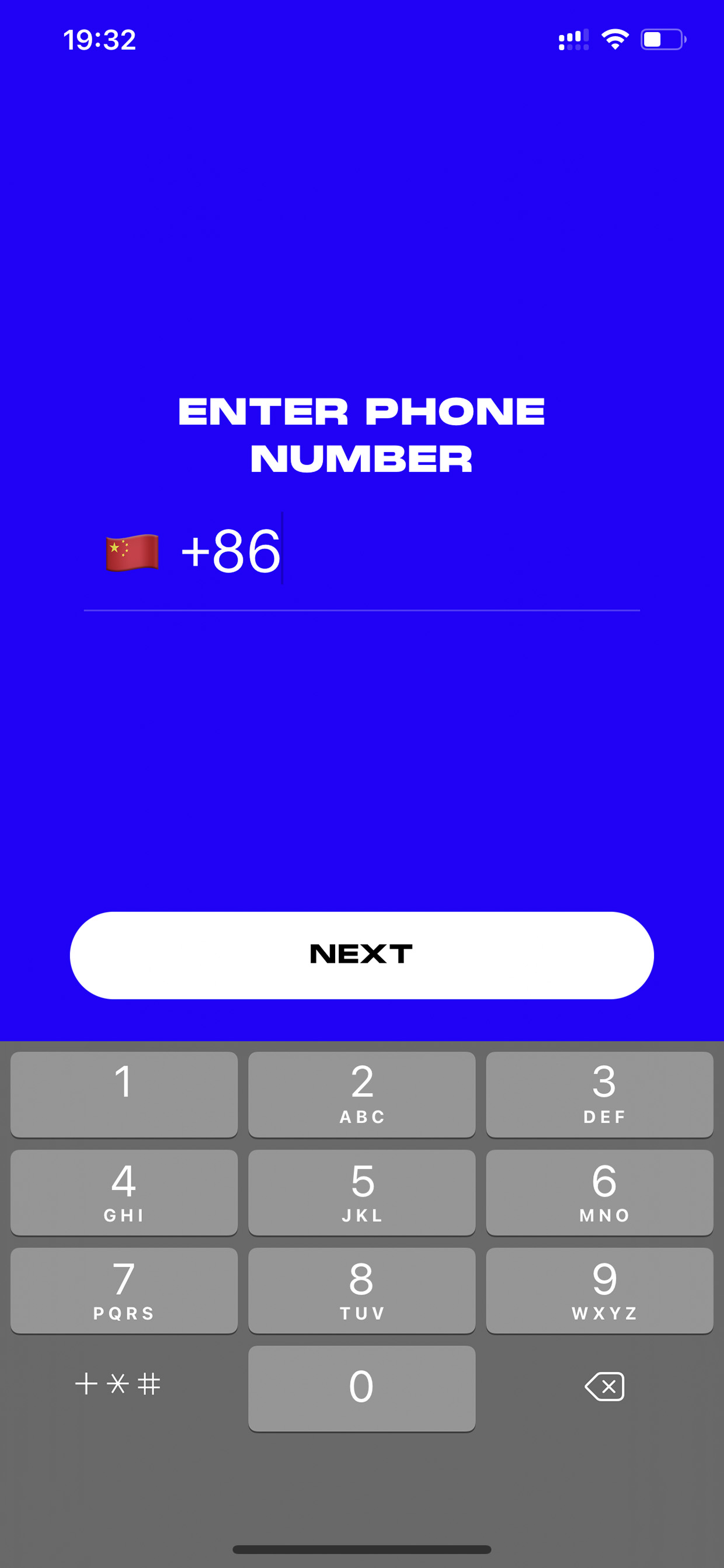Hit the 3 key on the keypad
The width and height of the screenshot is (724, 1568).
click(599, 1094)
